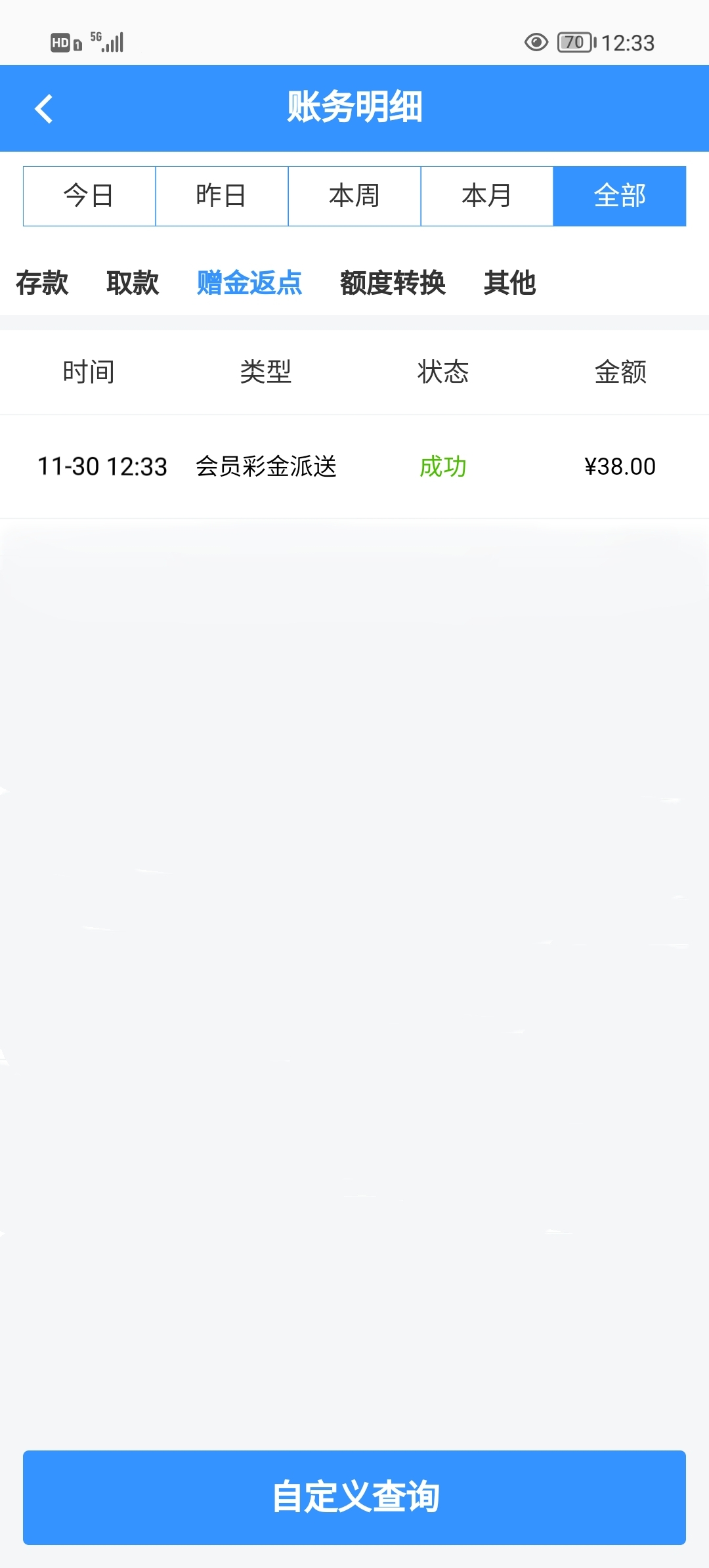This screenshot has height=1568, width=709.
Task: Switch to the 昨日 date filter
Action: [x=222, y=196]
